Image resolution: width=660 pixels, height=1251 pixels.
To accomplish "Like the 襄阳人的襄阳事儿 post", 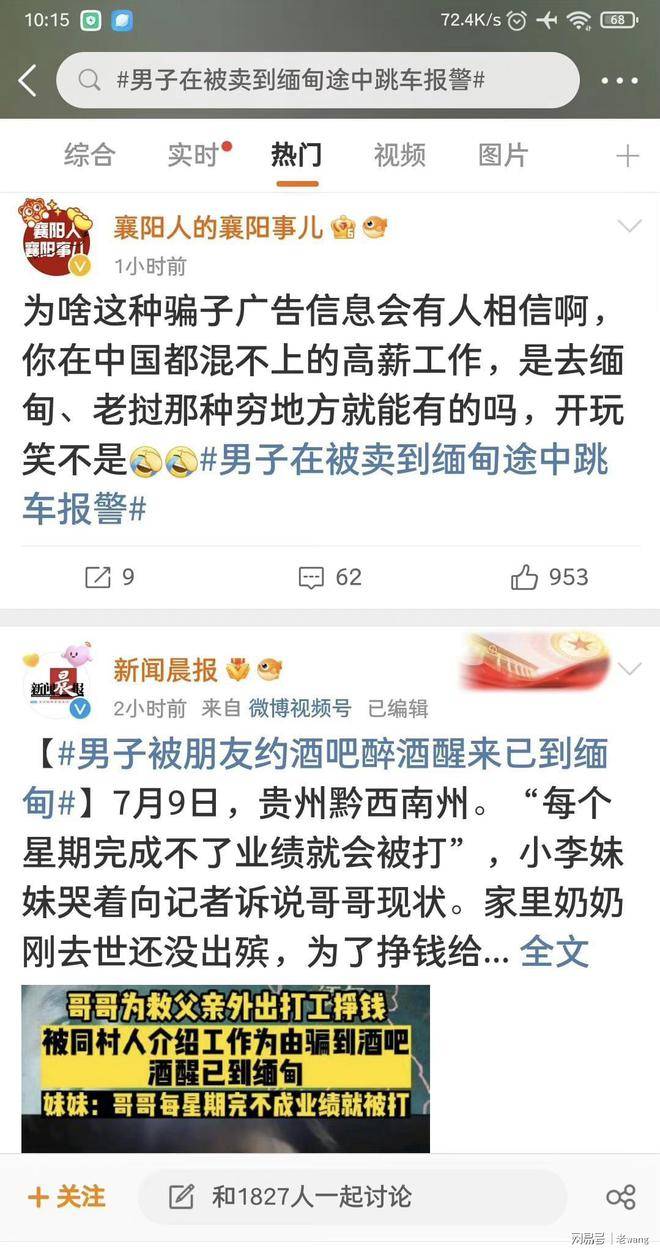I will pyautogui.click(x=549, y=577).
